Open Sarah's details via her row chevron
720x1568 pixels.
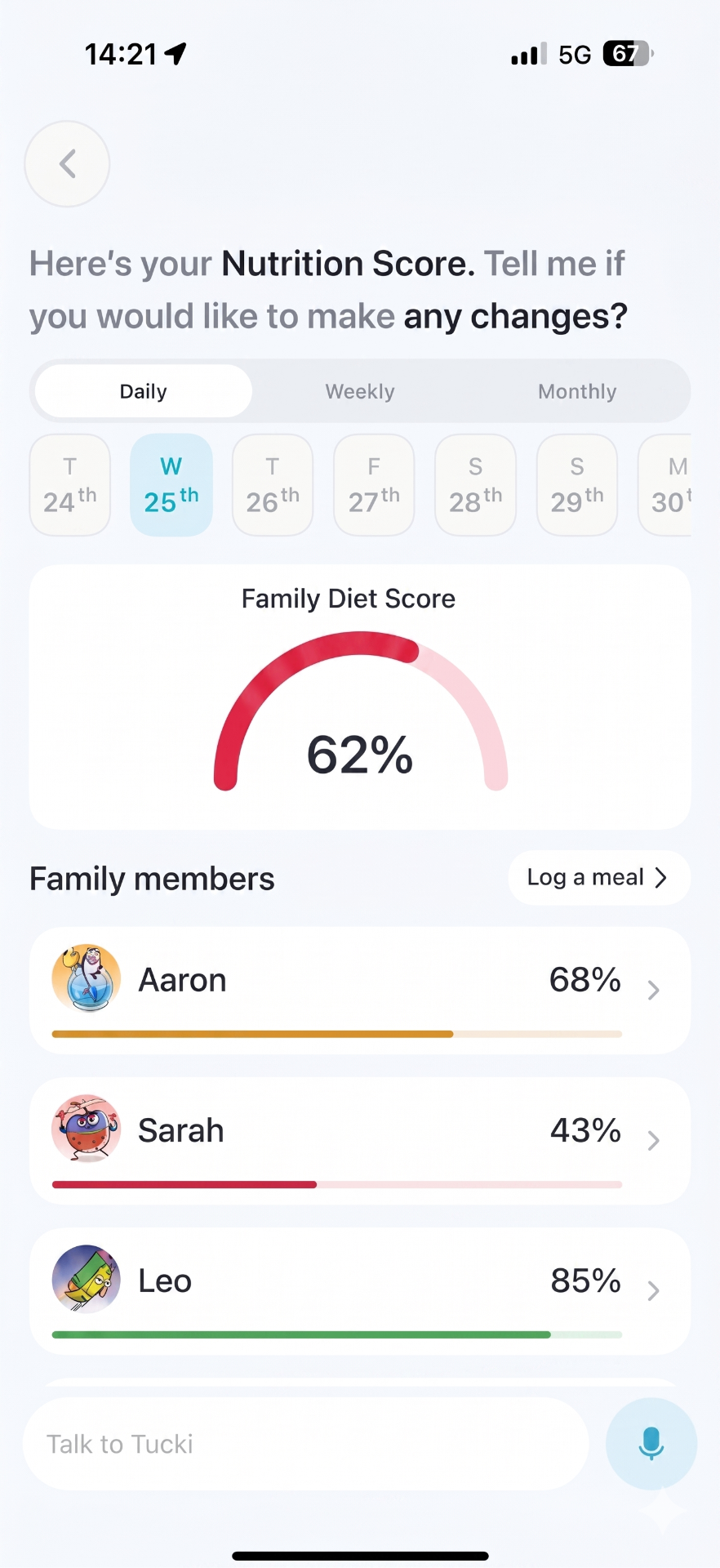coord(653,1140)
